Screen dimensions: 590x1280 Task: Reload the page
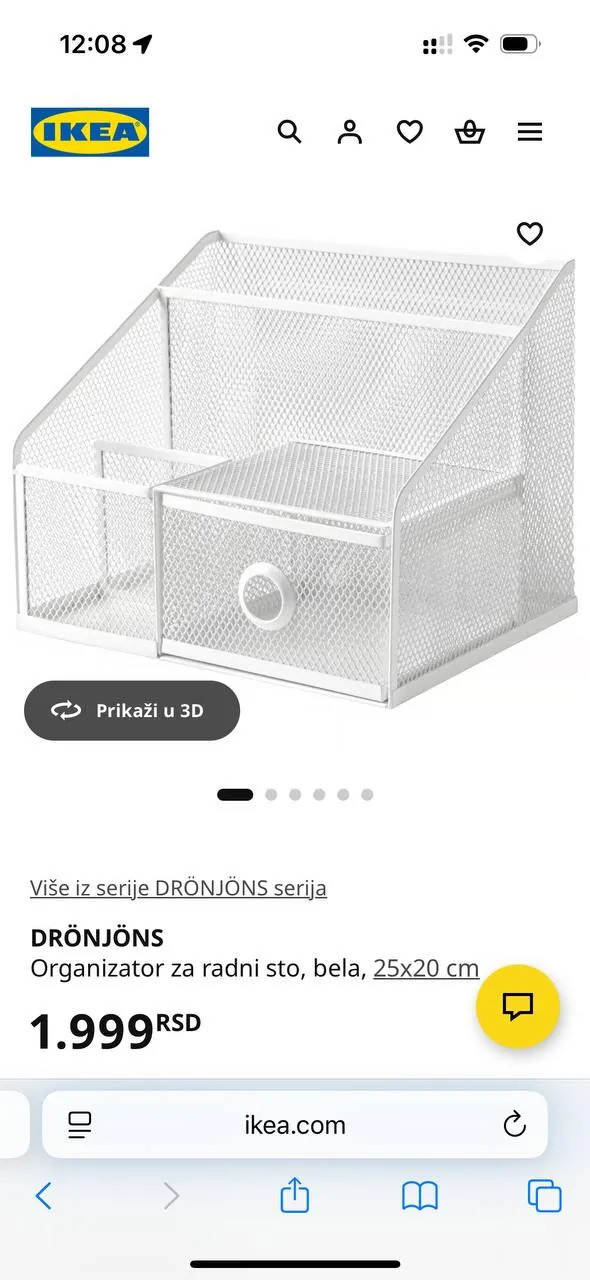click(514, 1125)
